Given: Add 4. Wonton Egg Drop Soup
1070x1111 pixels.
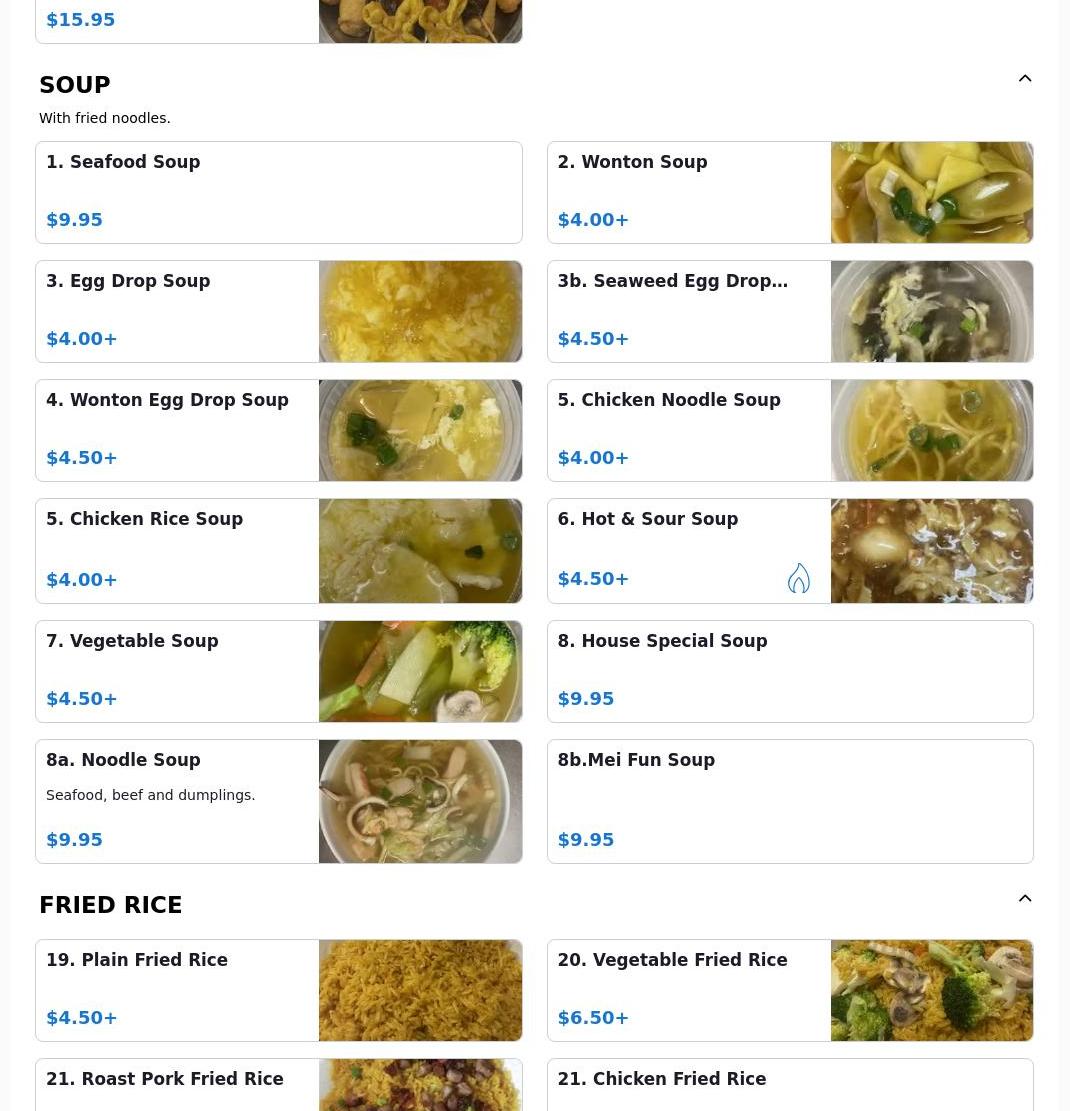Looking at the screenshot, I should point(180,430).
